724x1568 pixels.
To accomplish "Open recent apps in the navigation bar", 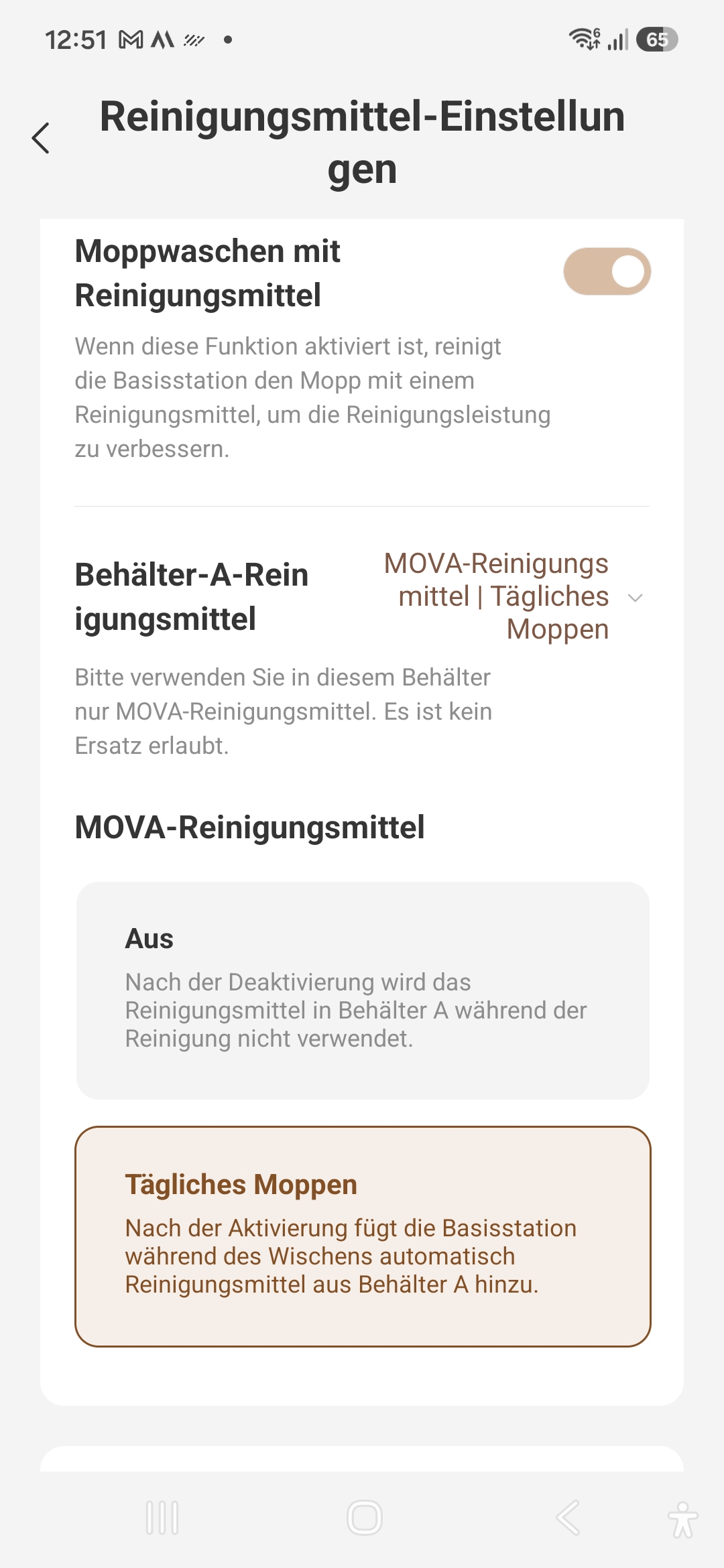I will pyautogui.click(x=162, y=1518).
